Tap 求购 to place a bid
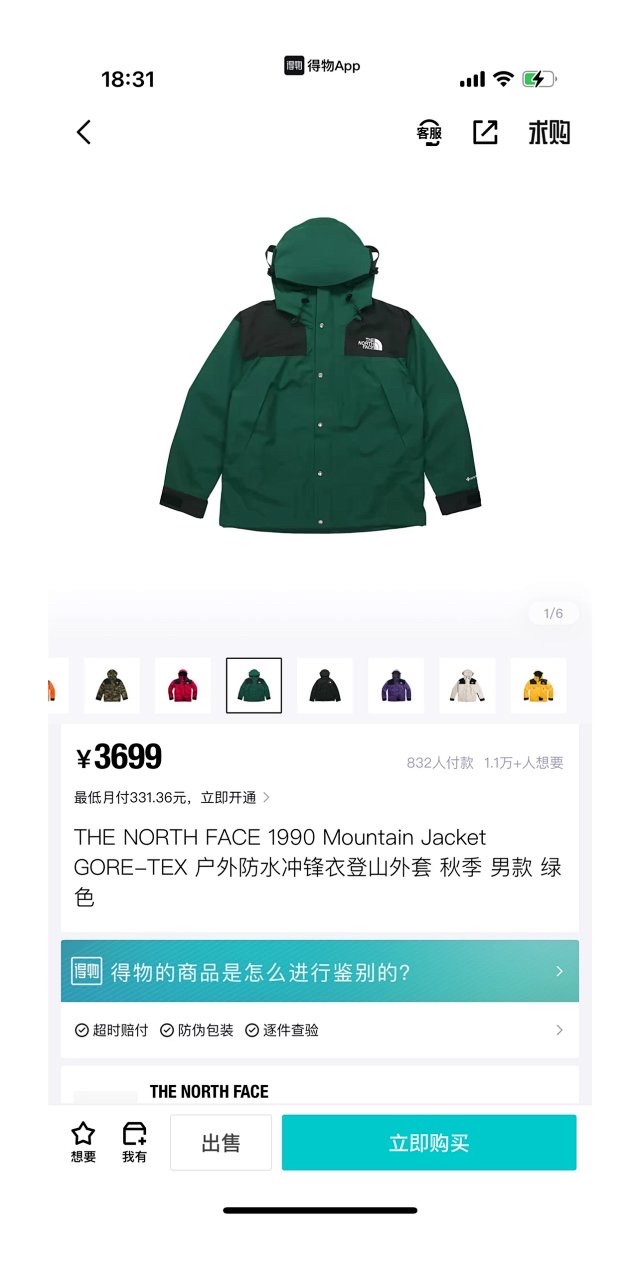 tap(549, 132)
